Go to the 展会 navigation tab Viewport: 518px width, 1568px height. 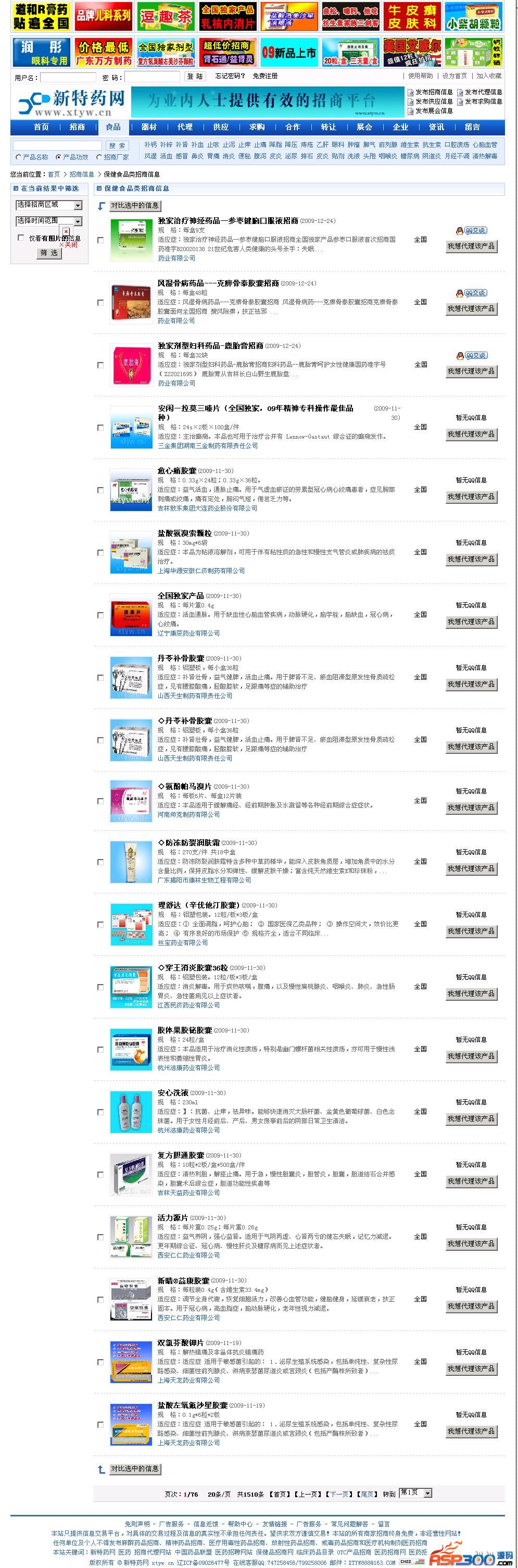coord(364,127)
